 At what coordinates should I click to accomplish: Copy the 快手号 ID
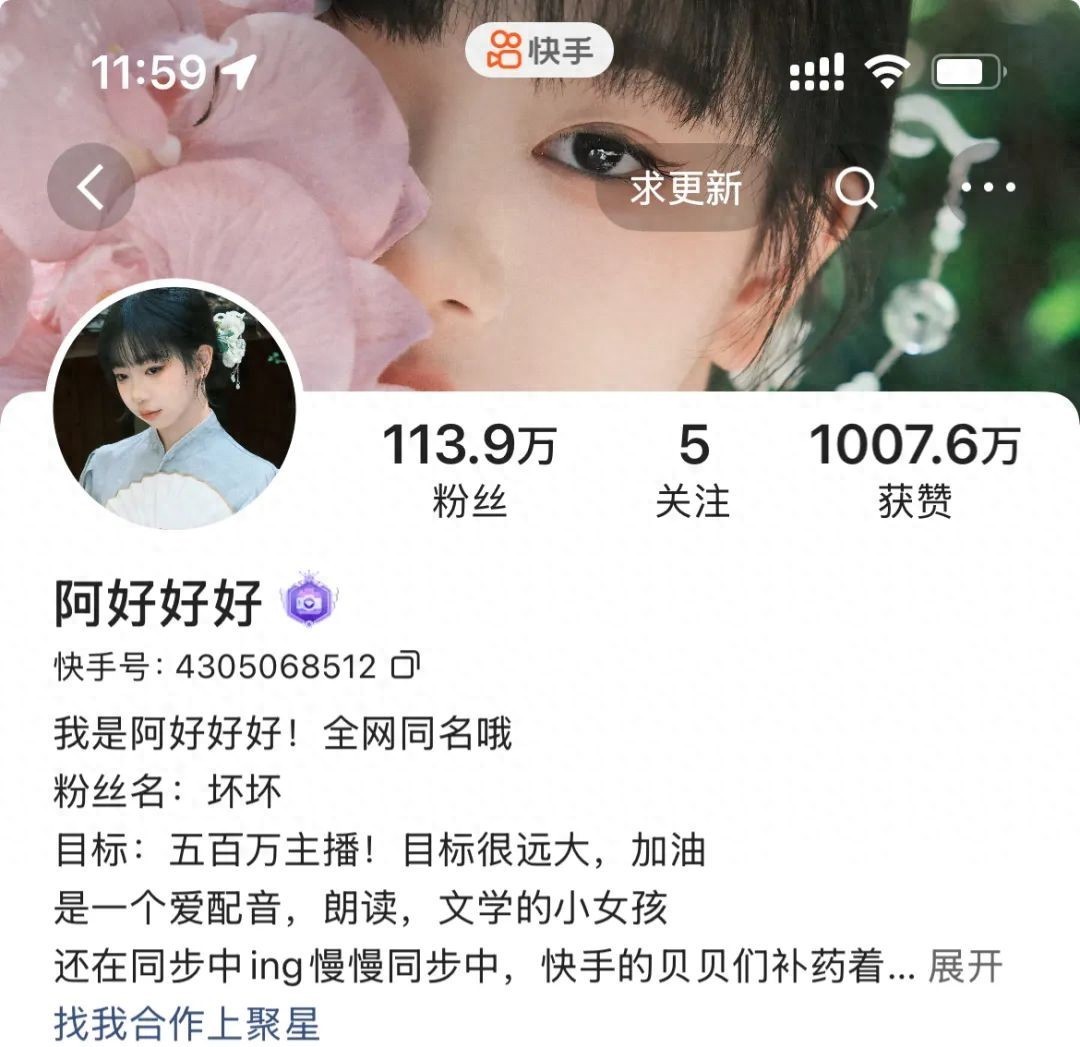coord(405,665)
